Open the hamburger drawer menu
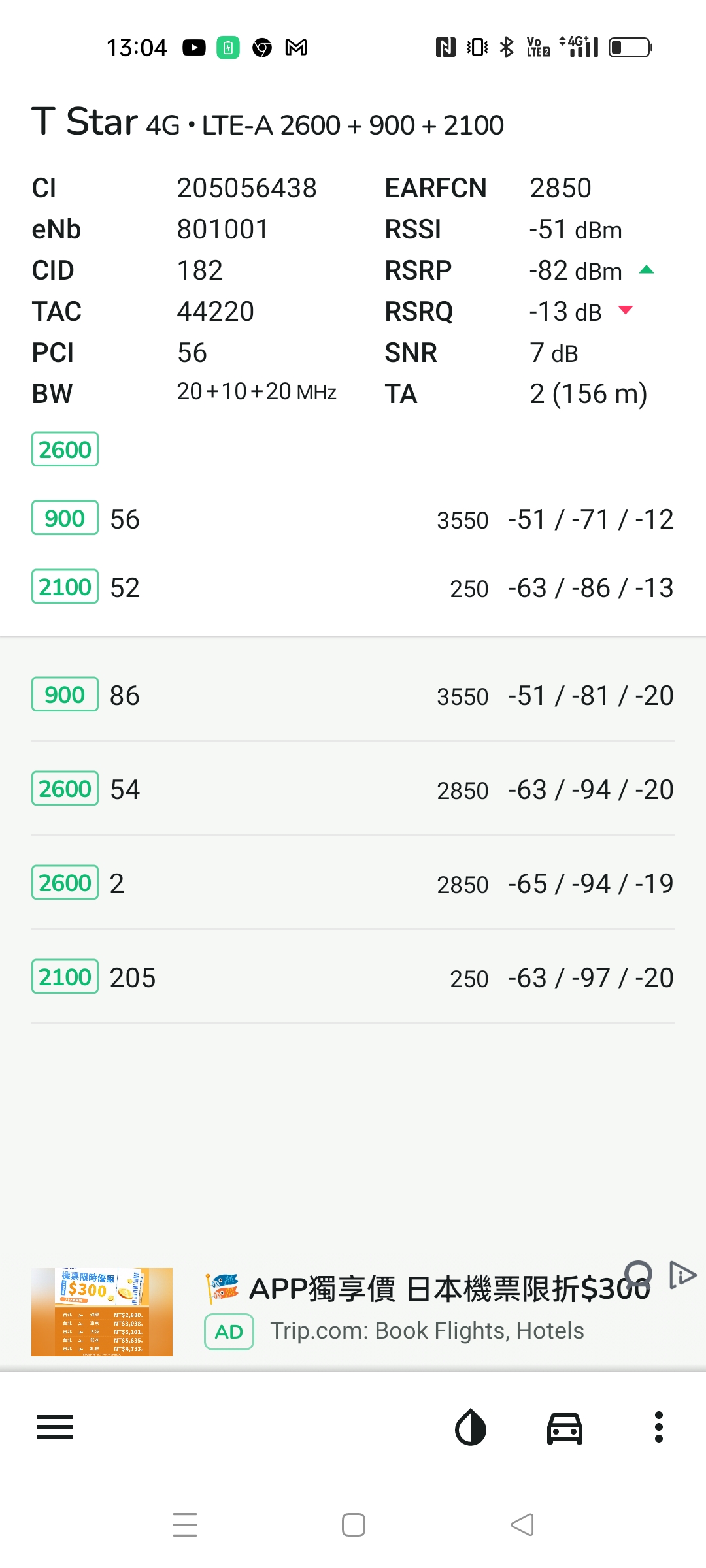The height and width of the screenshot is (1568, 706). point(55,1427)
